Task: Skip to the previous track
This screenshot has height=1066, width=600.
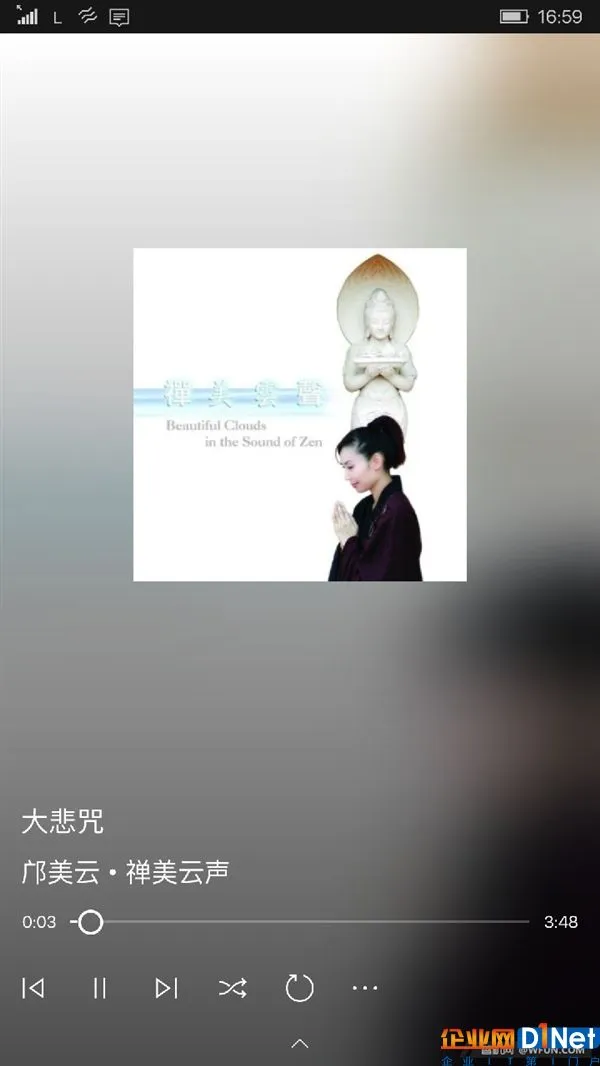Action: pos(33,988)
